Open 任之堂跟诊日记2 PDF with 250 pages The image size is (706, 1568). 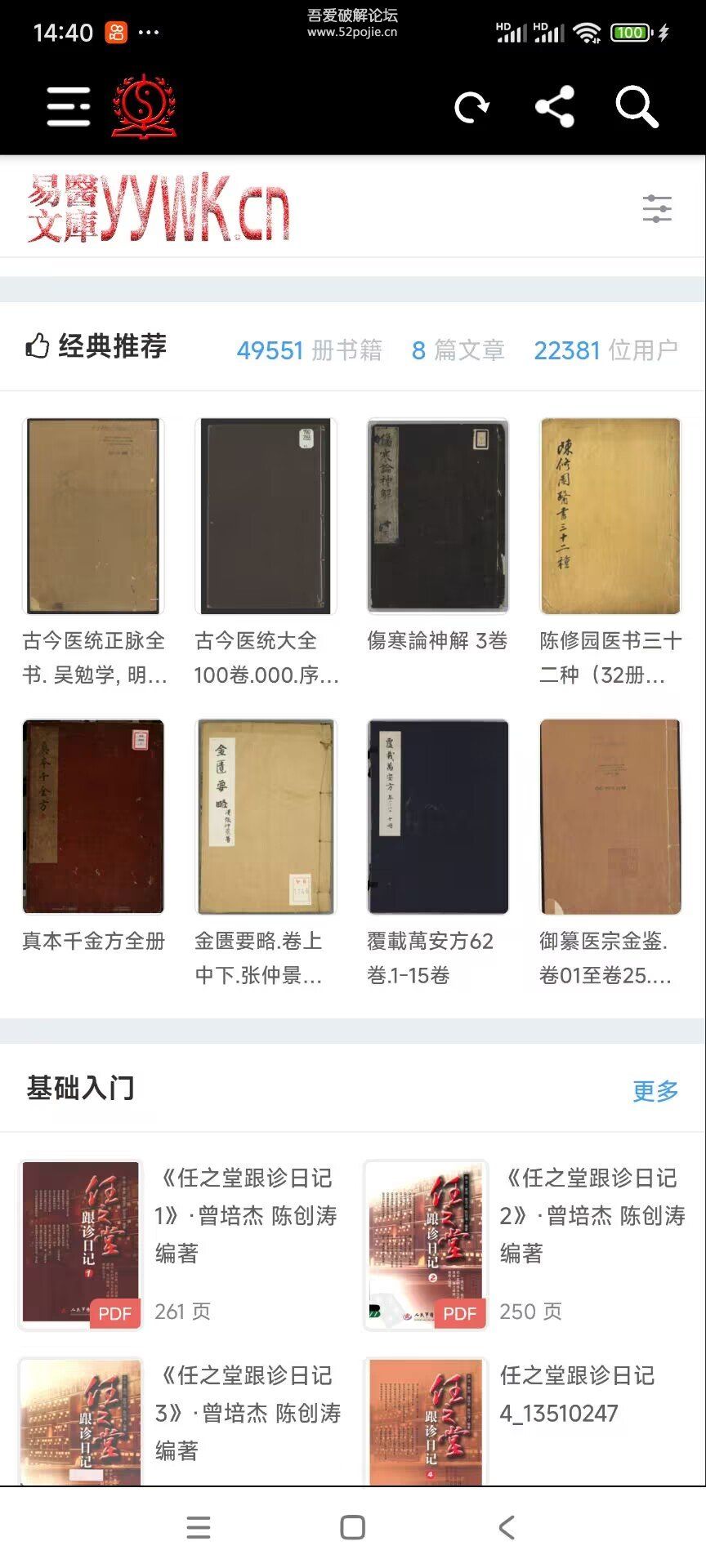pos(426,1244)
